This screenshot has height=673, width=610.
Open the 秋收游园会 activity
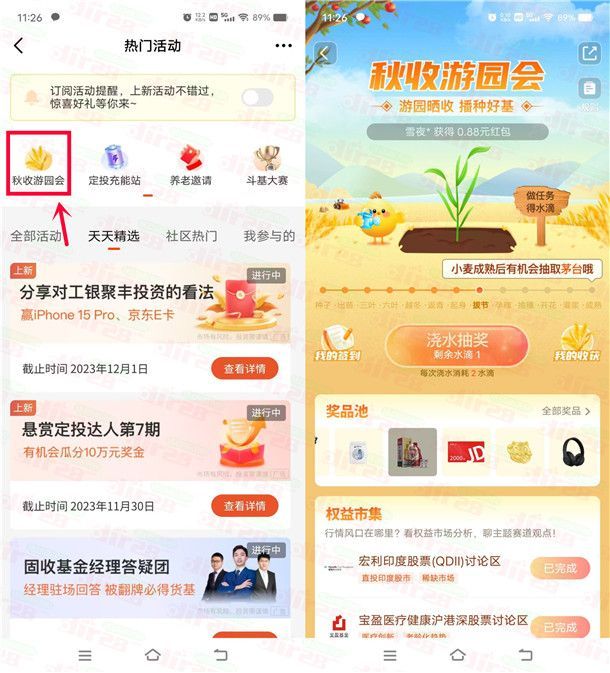[x=38, y=166]
